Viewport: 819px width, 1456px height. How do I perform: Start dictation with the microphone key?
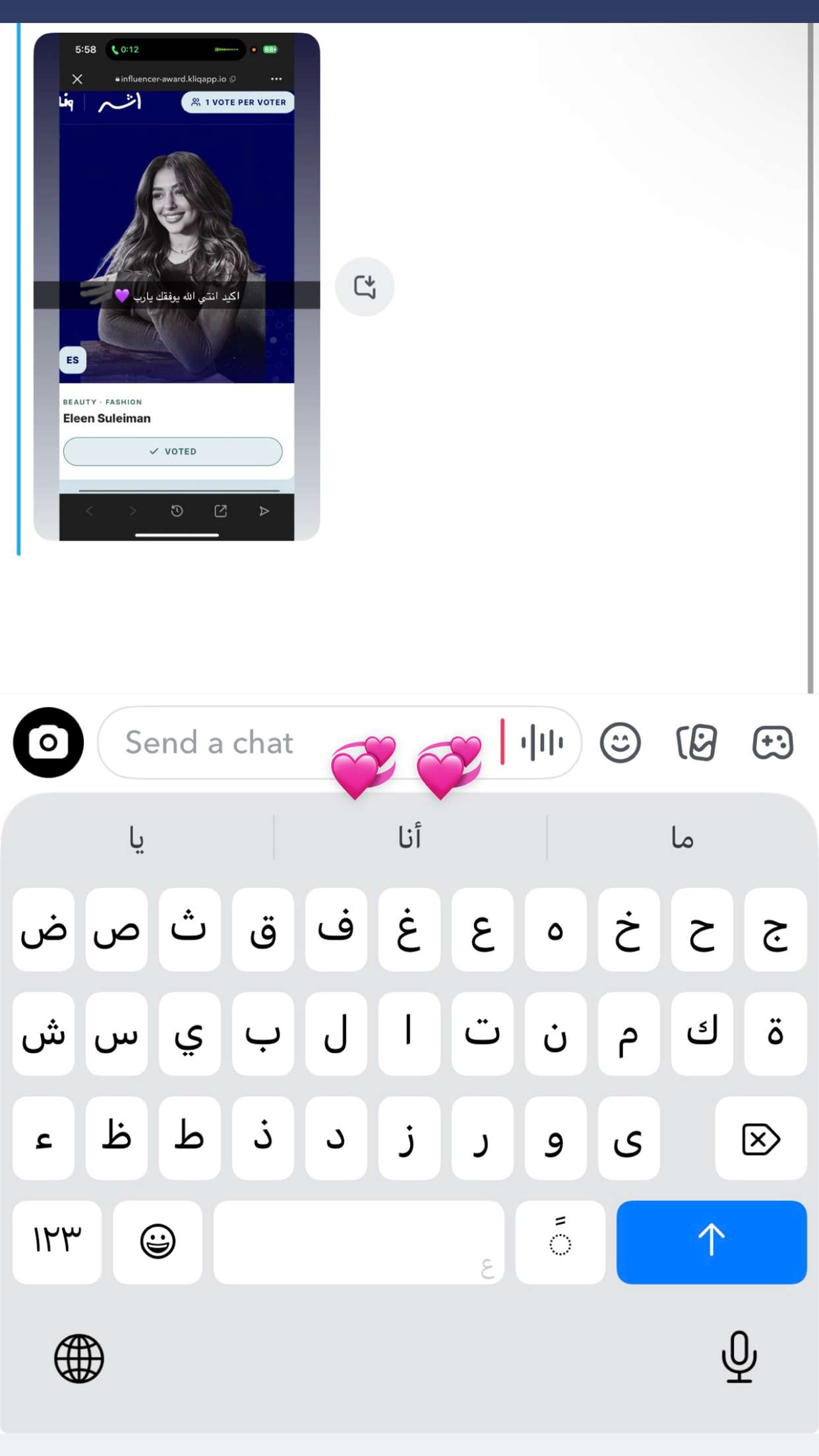coord(739,1357)
